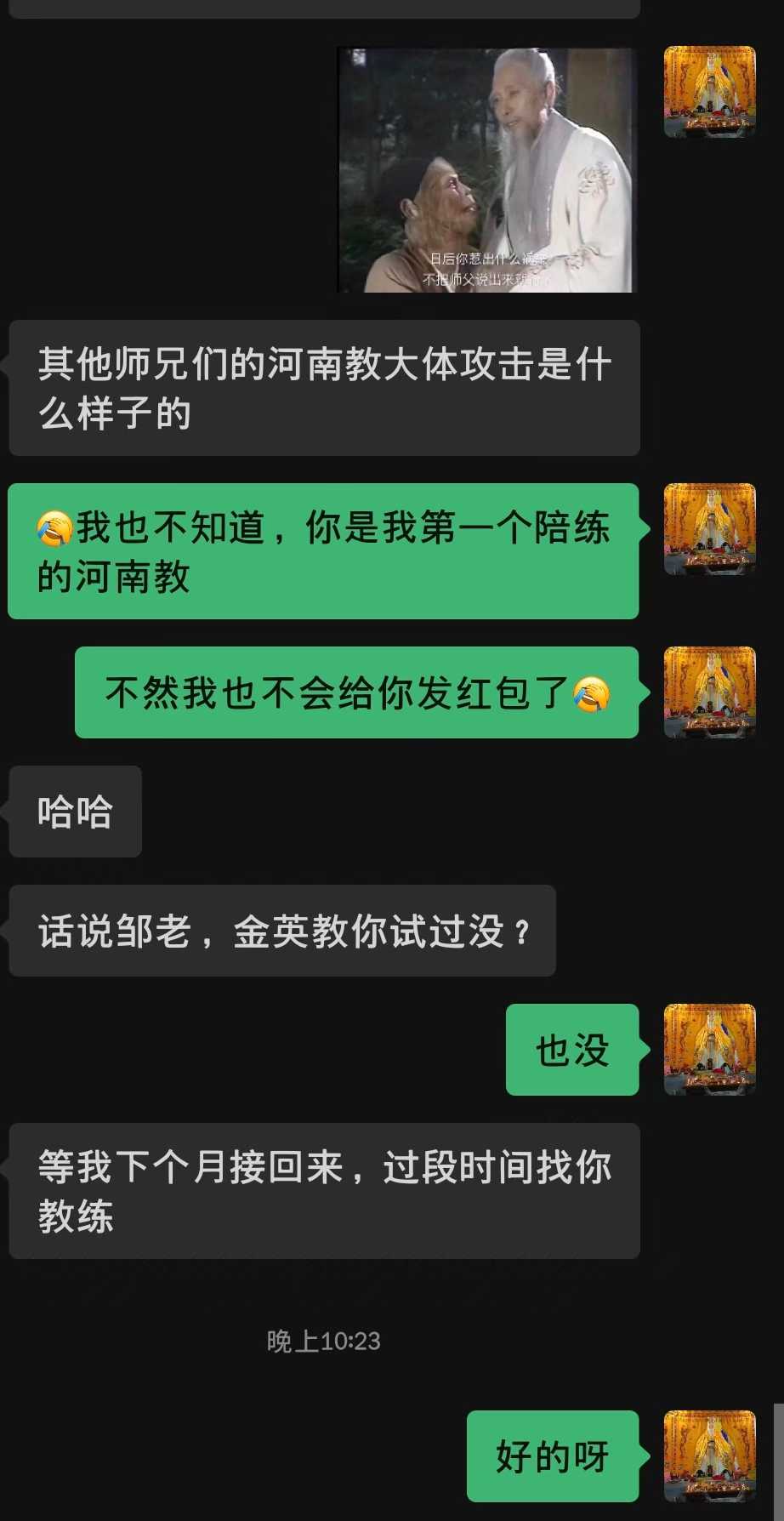Open avatar beside "不然我也不会给你发红包了" message

click(x=709, y=692)
